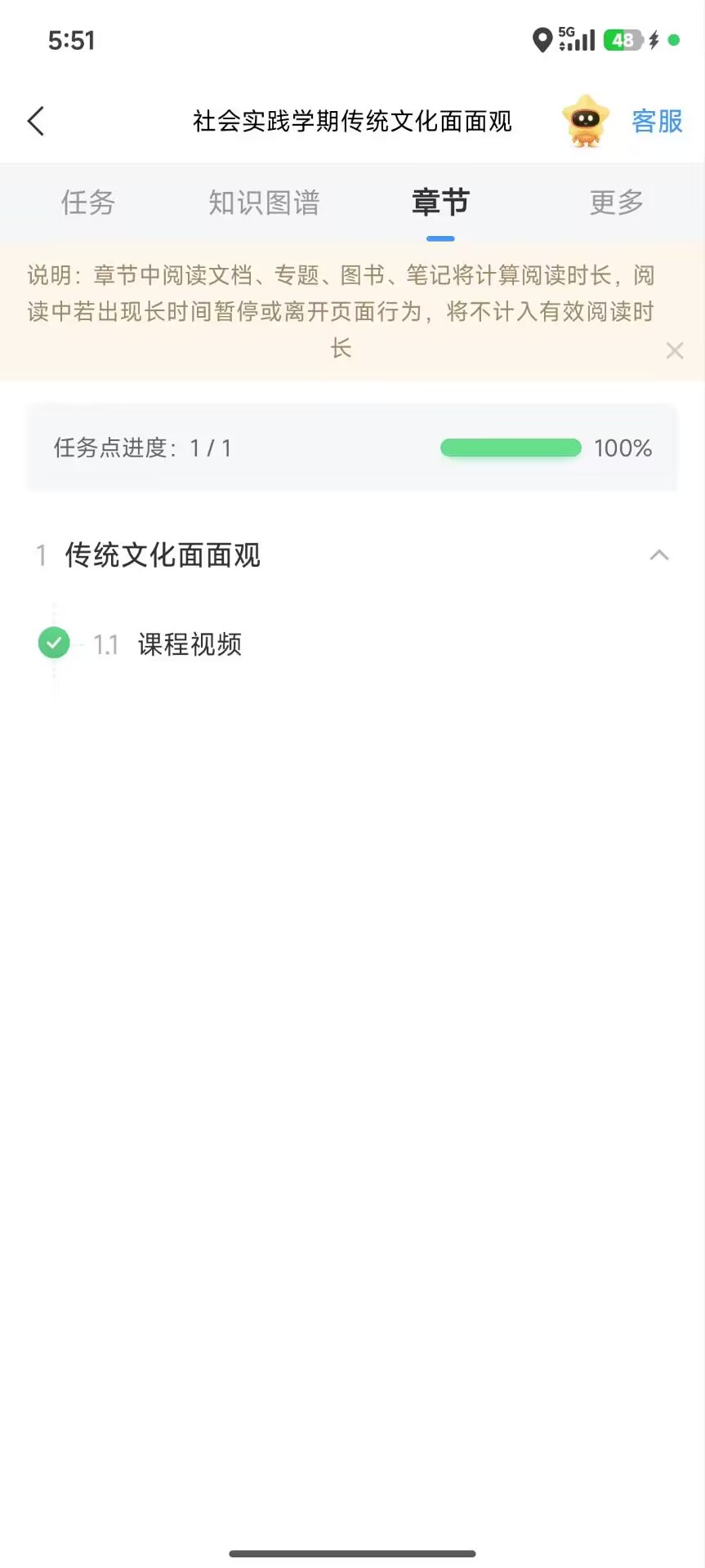Dismiss the reading-time notice banner

(x=675, y=351)
